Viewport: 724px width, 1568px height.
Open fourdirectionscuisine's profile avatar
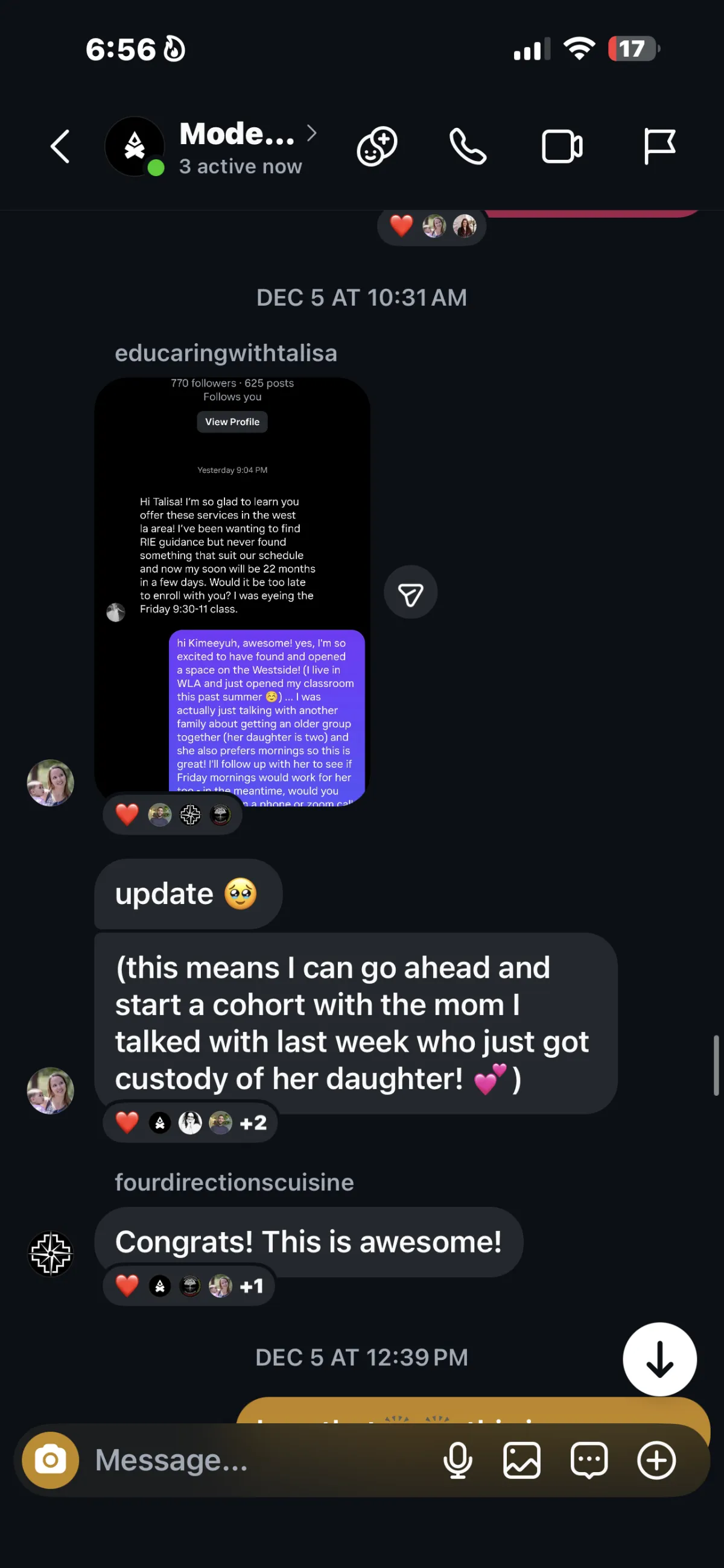[x=51, y=1253]
